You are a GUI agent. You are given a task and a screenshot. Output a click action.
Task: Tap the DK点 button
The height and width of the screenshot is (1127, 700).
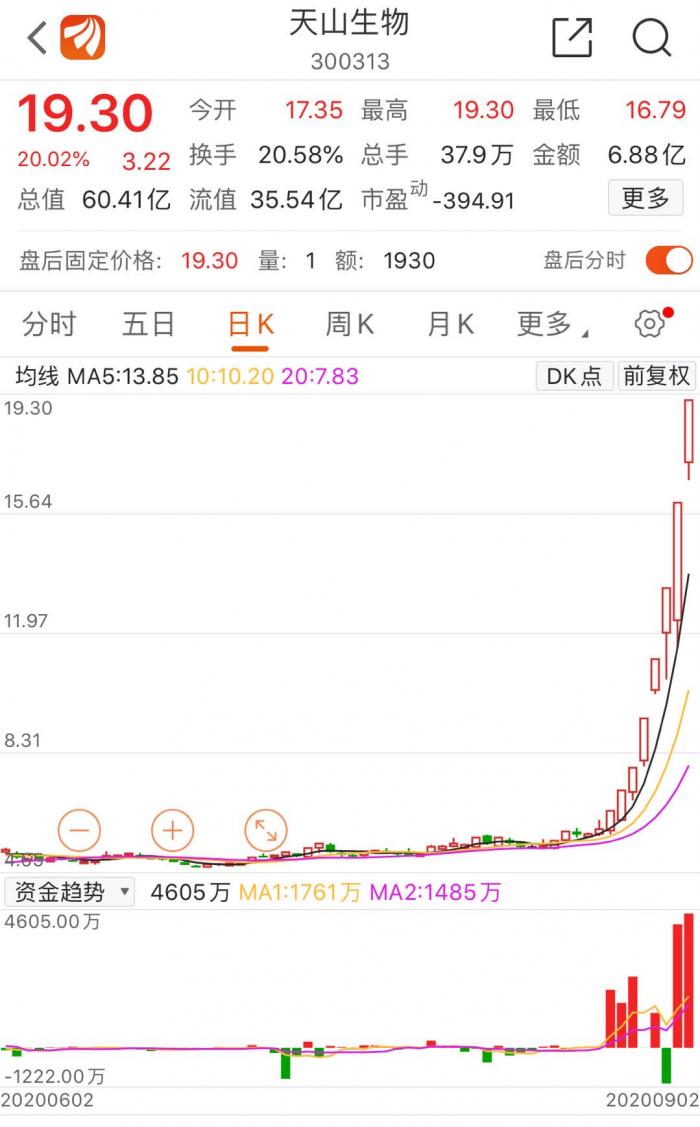[574, 376]
